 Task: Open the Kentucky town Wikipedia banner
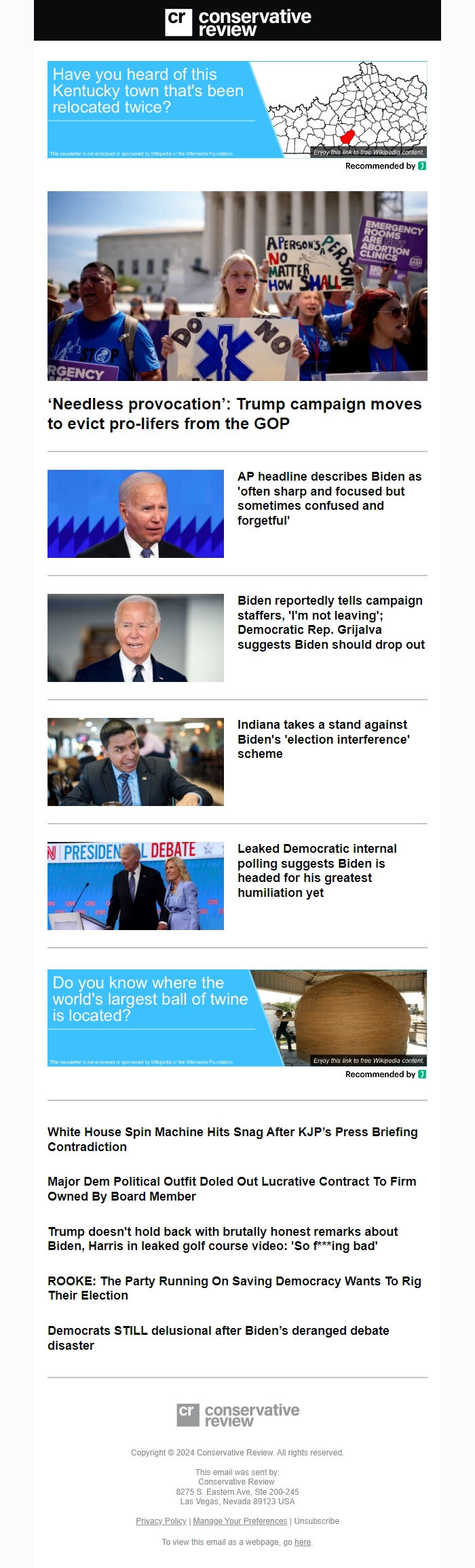pyautogui.click(x=237, y=110)
